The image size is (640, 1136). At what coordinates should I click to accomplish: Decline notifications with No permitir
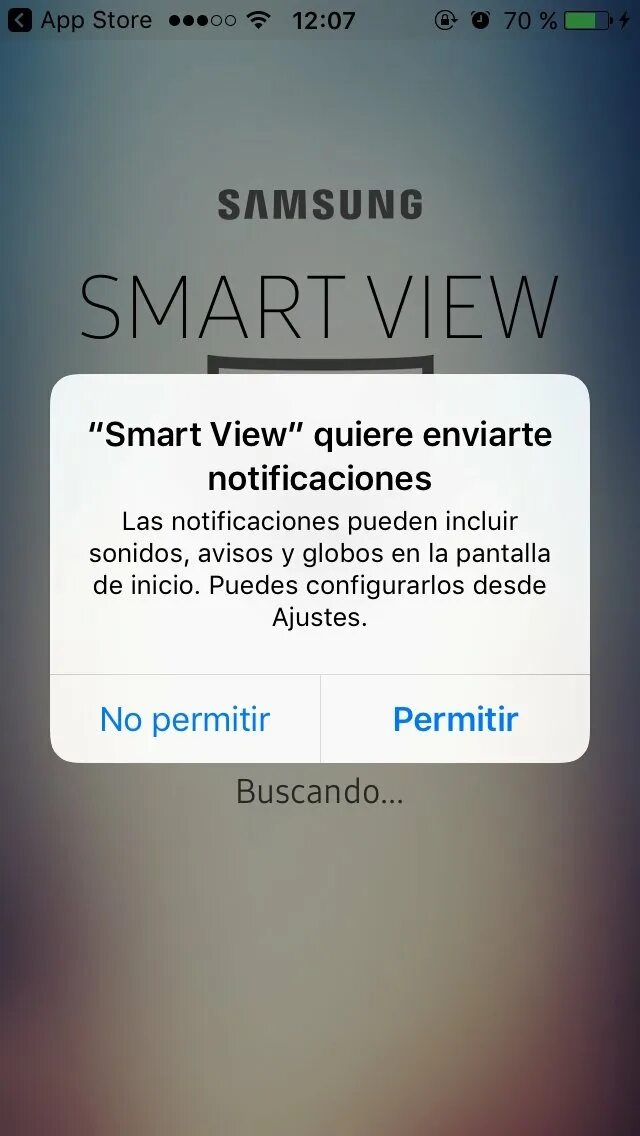[x=185, y=719]
